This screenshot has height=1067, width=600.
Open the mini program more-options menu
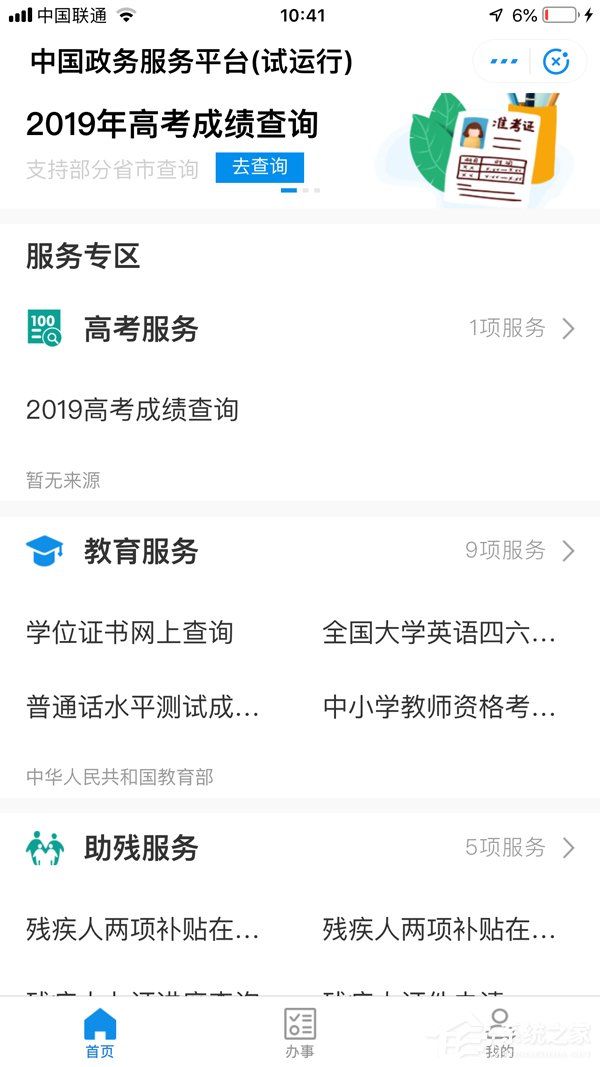[x=504, y=62]
